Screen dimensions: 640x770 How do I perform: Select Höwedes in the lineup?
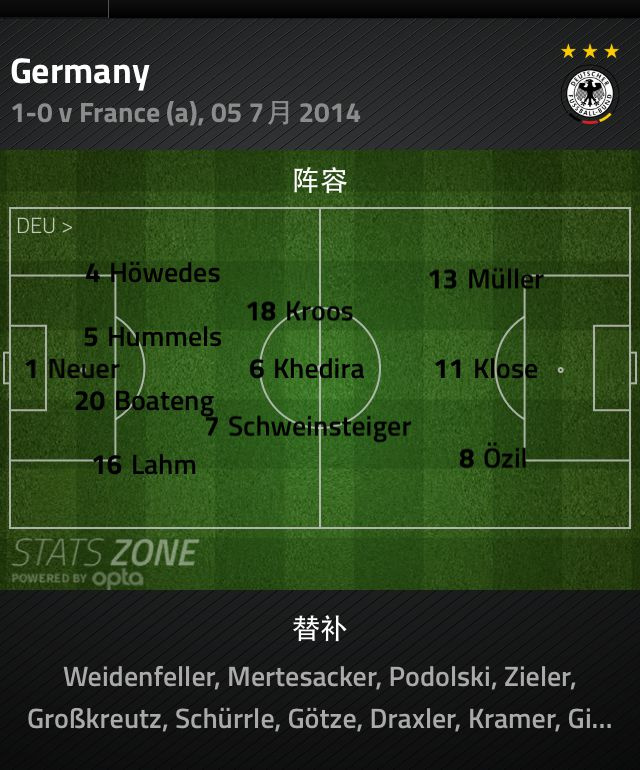[x=152, y=273]
